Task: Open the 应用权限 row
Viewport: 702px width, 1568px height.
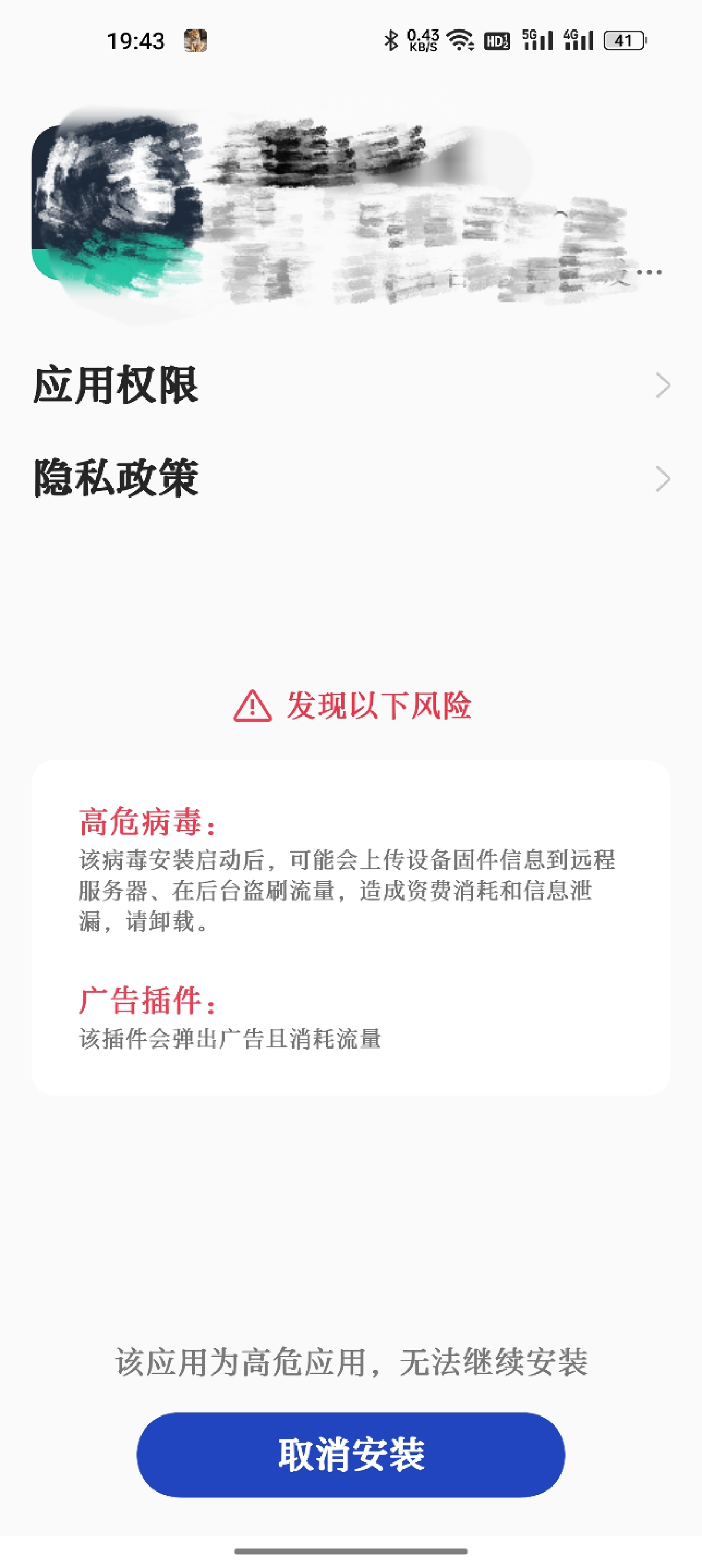Action: (351, 385)
